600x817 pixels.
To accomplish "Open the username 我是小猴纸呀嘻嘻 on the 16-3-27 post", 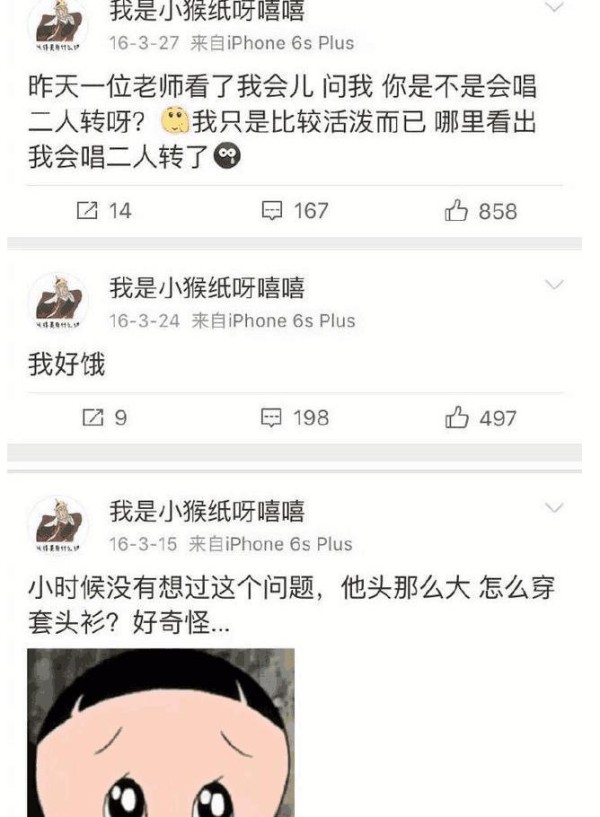I will pyautogui.click(x=207, y=13).
